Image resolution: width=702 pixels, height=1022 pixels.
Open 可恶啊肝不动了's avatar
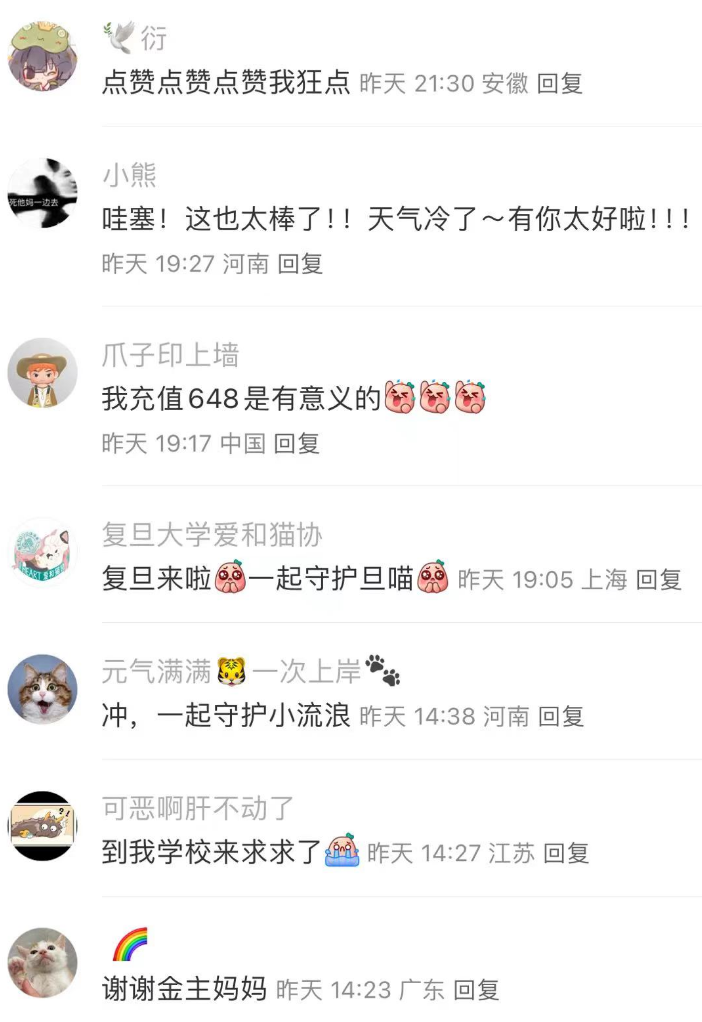click(x=42, y=825)
